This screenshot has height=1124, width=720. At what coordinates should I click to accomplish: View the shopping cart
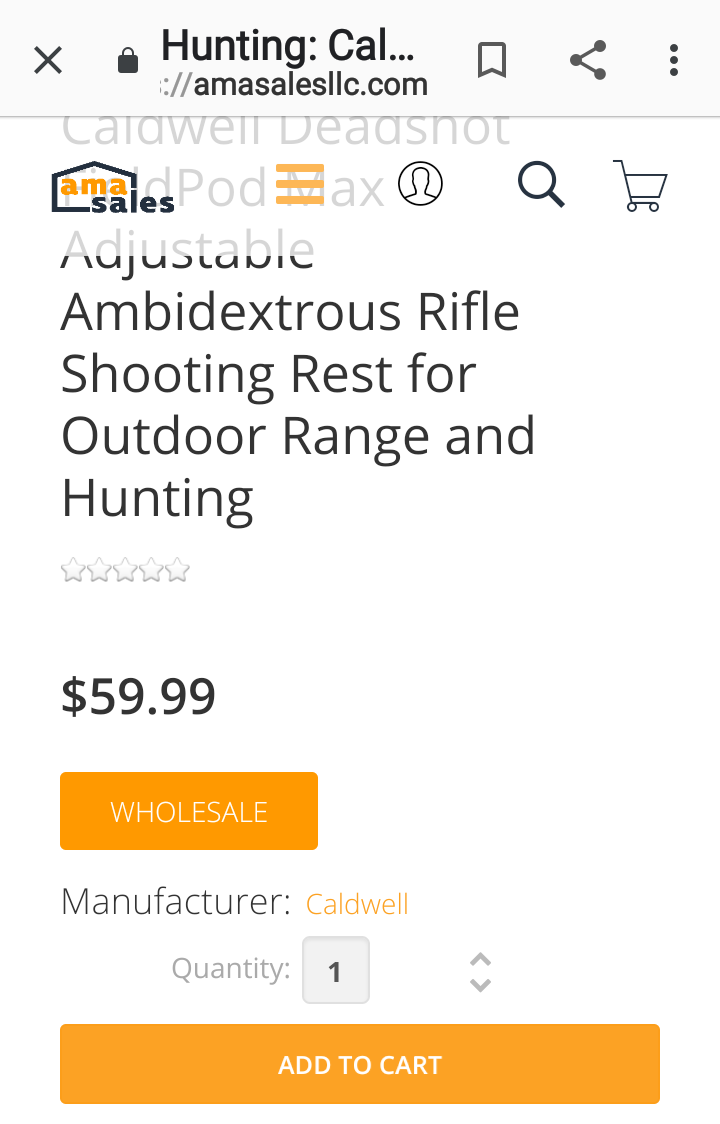[x=640, y=186]
